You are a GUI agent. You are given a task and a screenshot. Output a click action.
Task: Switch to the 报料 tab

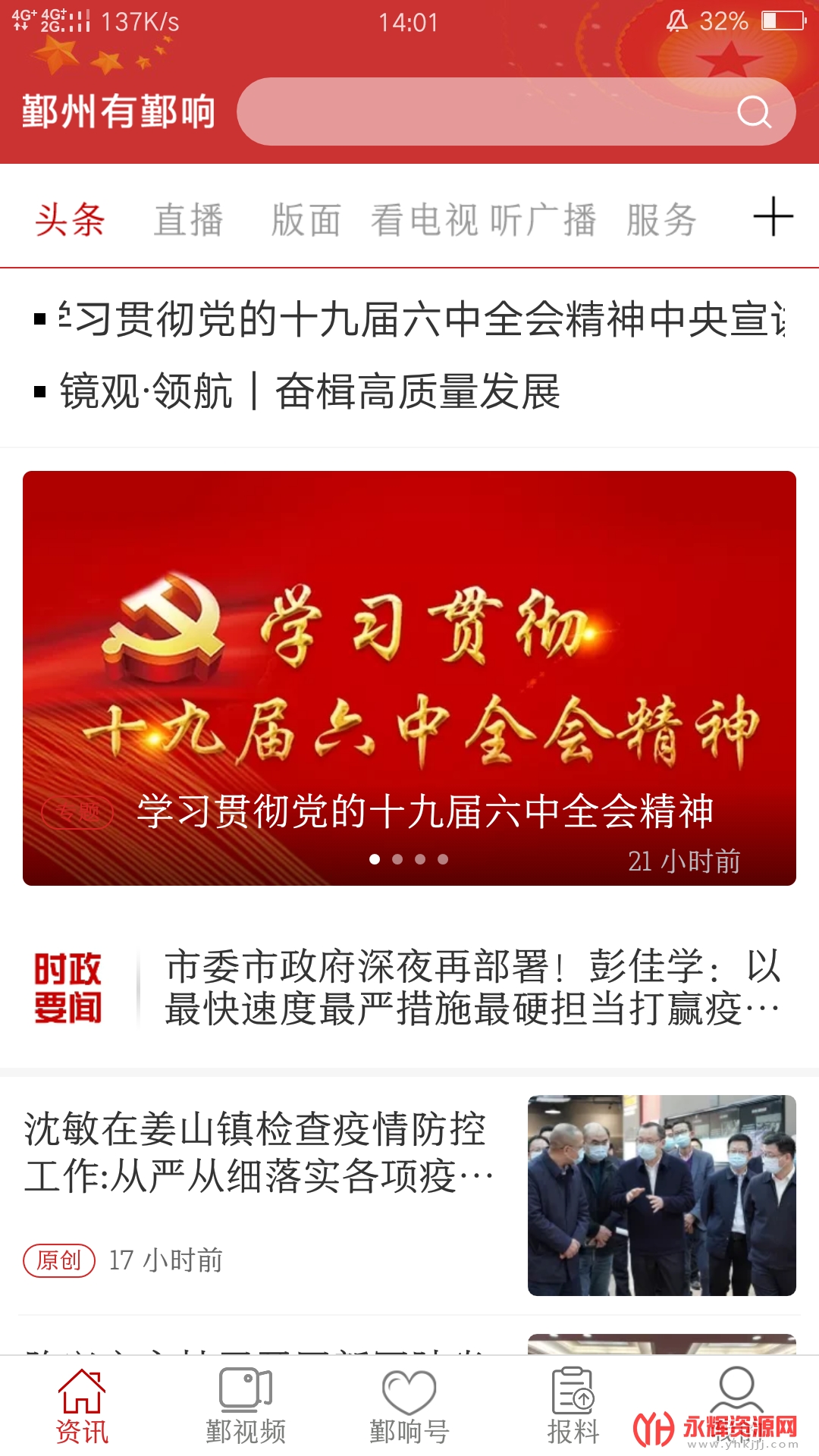coord(573,1407)
